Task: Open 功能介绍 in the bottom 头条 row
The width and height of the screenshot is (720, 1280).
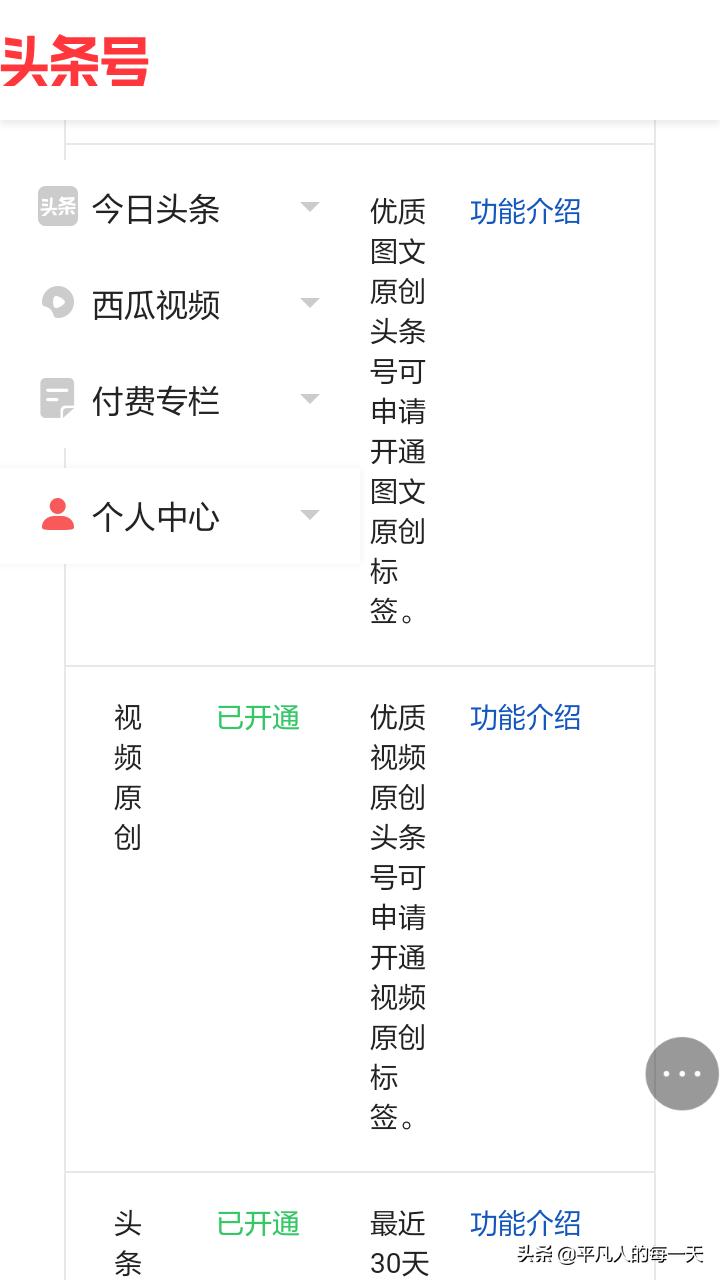Action: 525,1223
